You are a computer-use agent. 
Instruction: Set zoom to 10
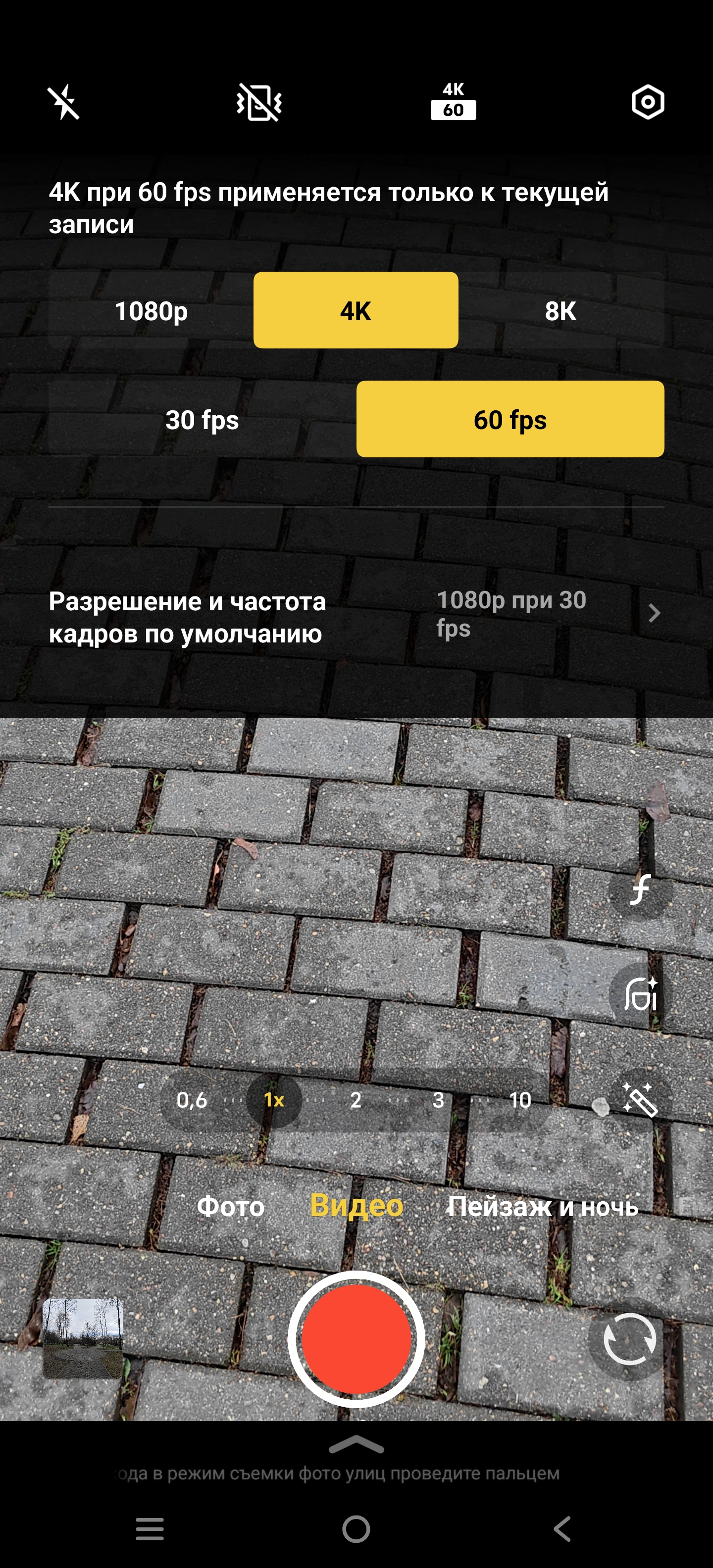pos(520,1100)
